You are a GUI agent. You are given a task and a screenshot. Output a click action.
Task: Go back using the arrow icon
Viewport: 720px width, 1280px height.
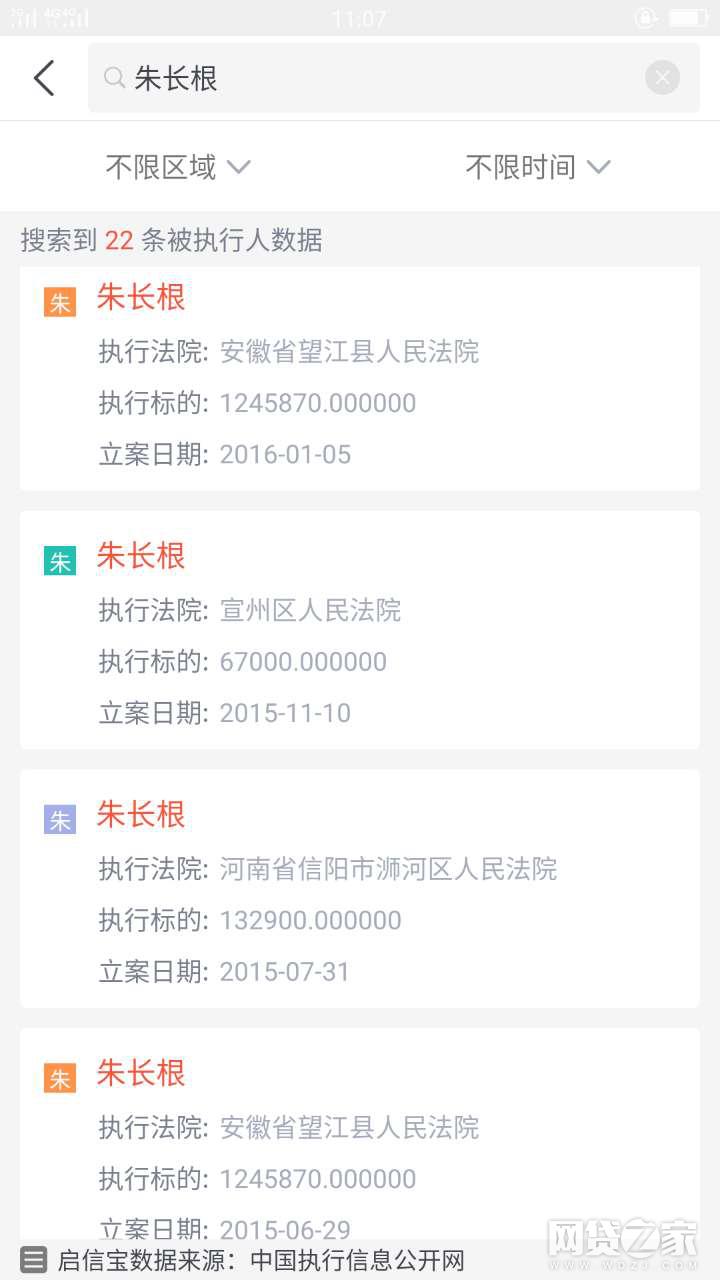44,78
